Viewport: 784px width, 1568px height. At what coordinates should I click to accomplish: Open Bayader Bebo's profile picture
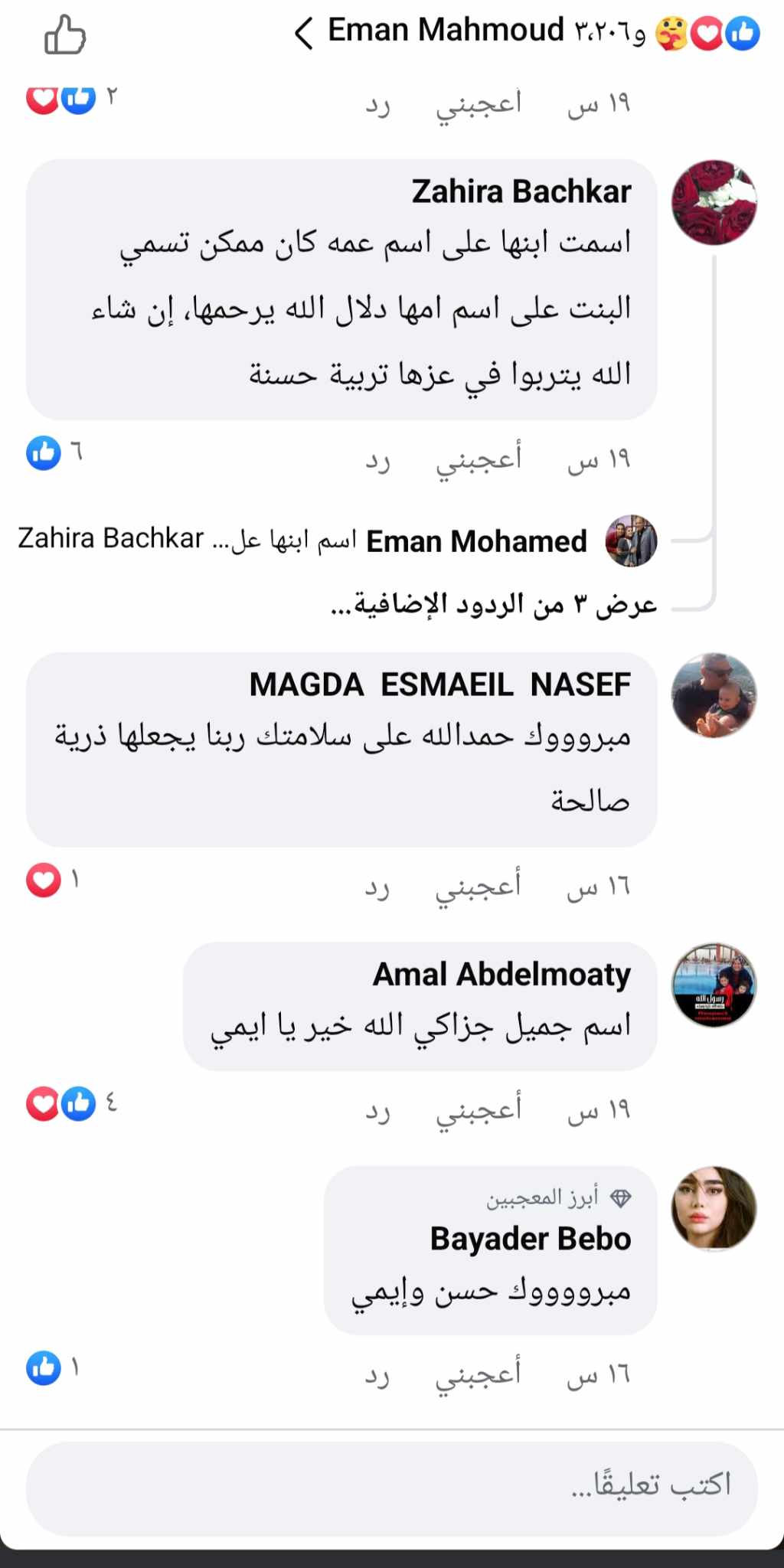(x=714, y=1208)
